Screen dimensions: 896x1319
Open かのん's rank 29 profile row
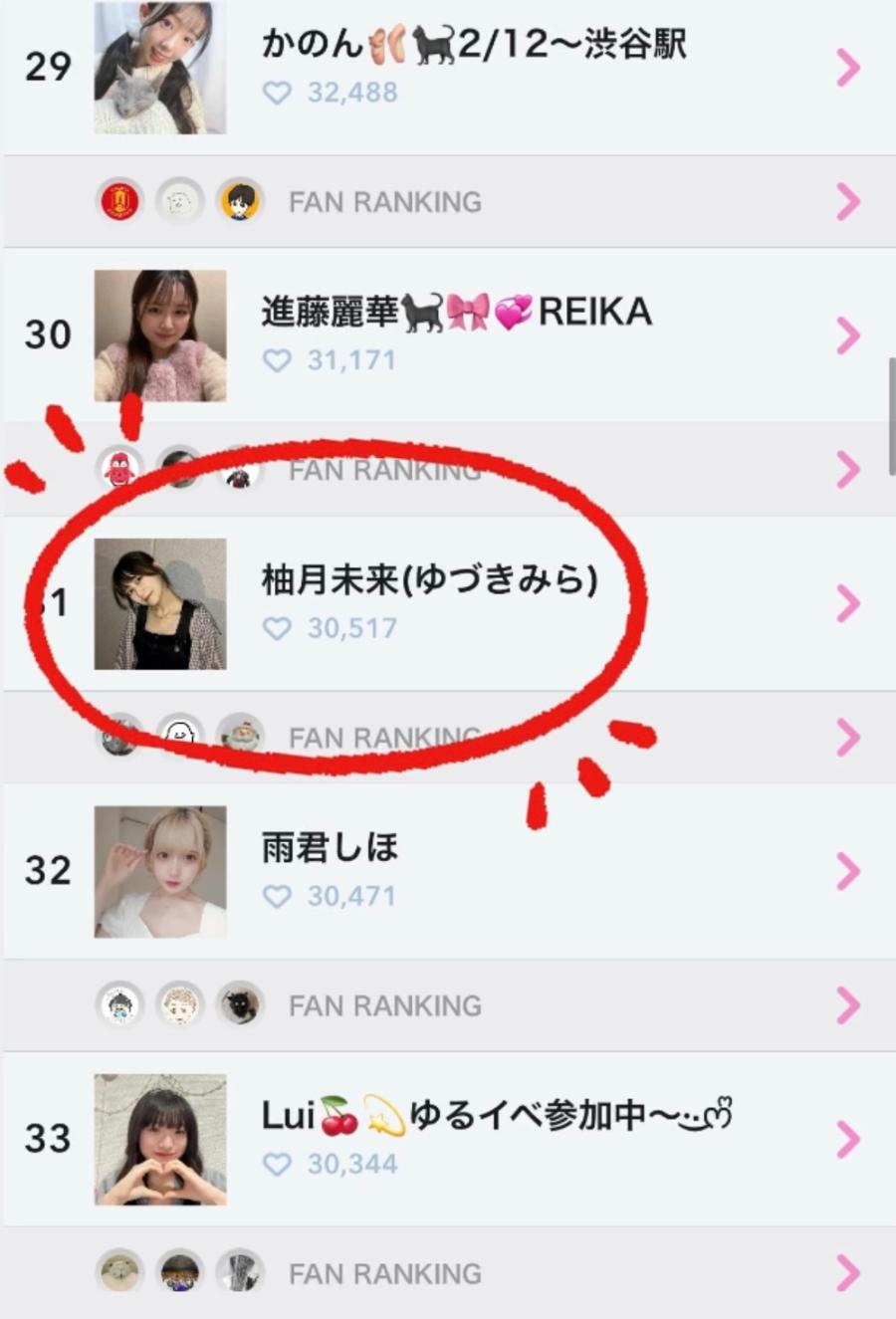coord(473,67)
